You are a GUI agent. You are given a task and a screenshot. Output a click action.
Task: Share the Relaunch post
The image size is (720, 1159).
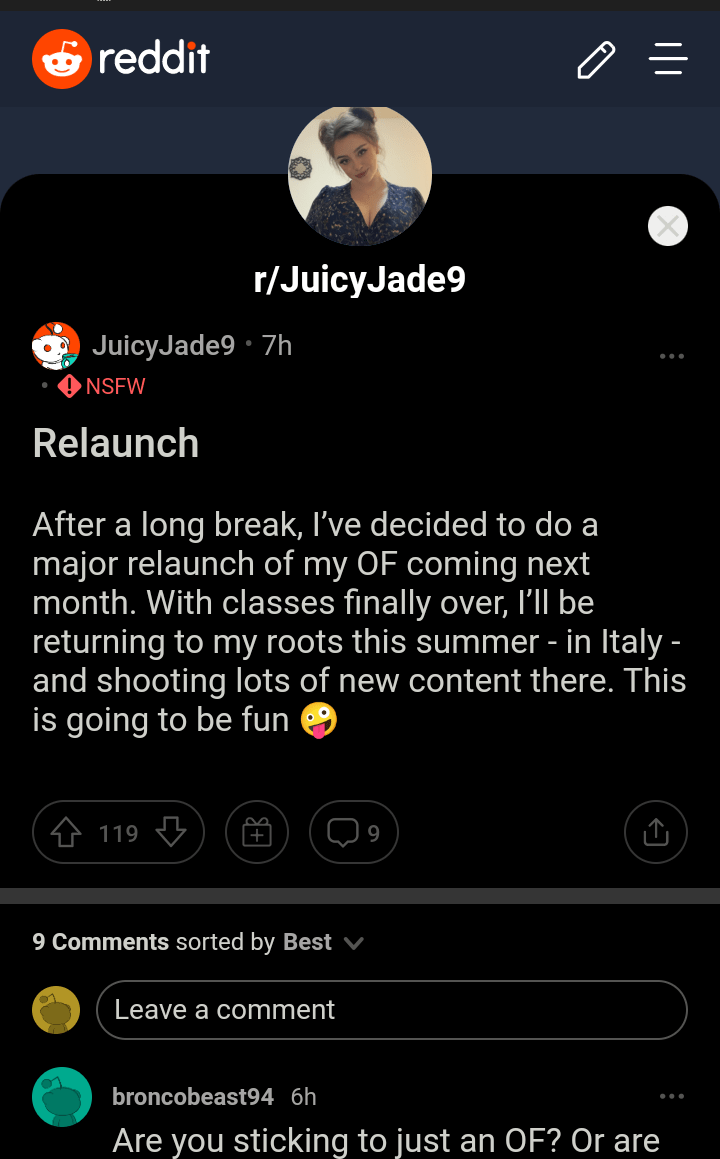pyautogui.click(x=656, y=832)
